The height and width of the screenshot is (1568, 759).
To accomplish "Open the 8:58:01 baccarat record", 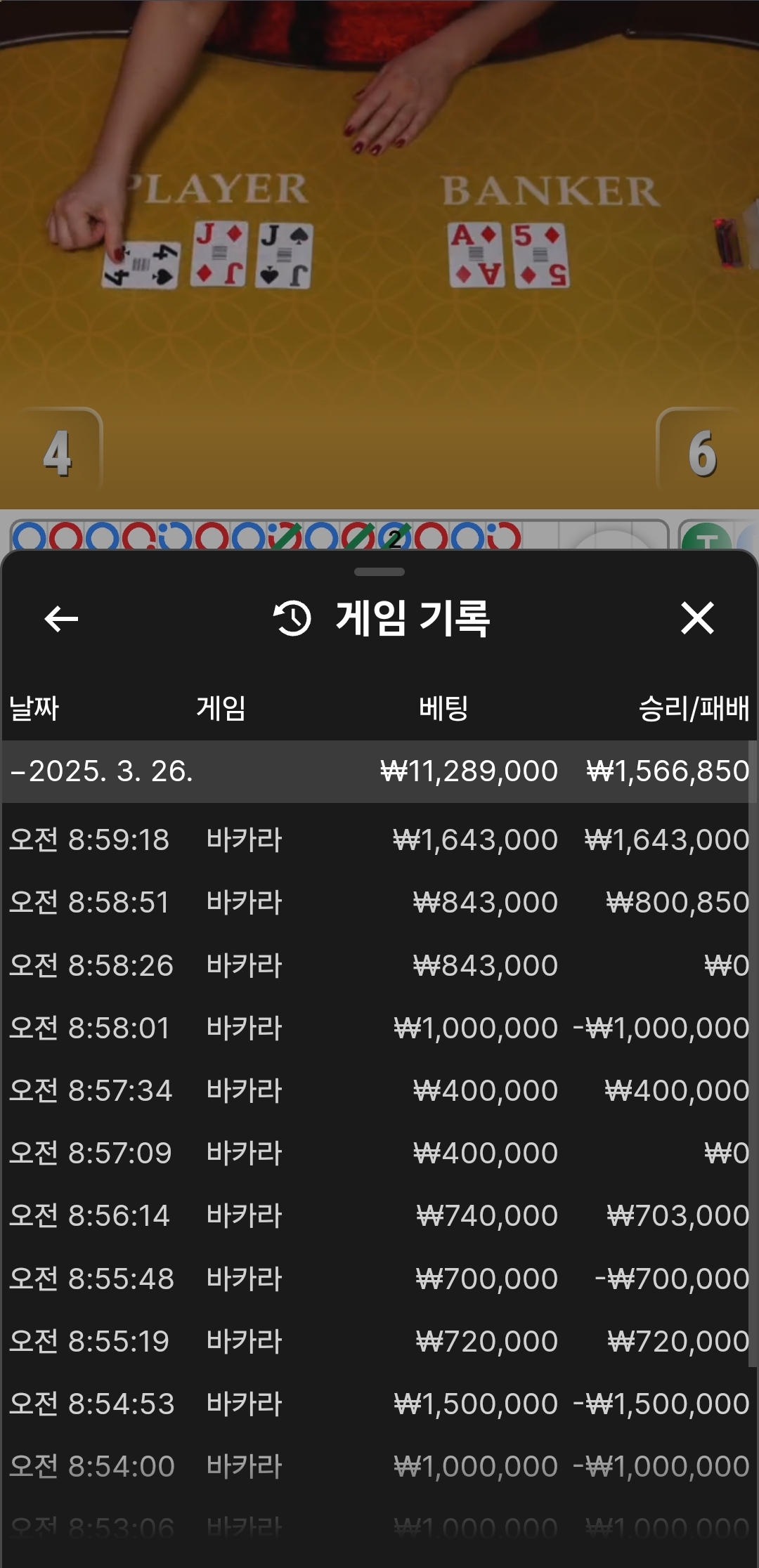I will coord(378,1028).
